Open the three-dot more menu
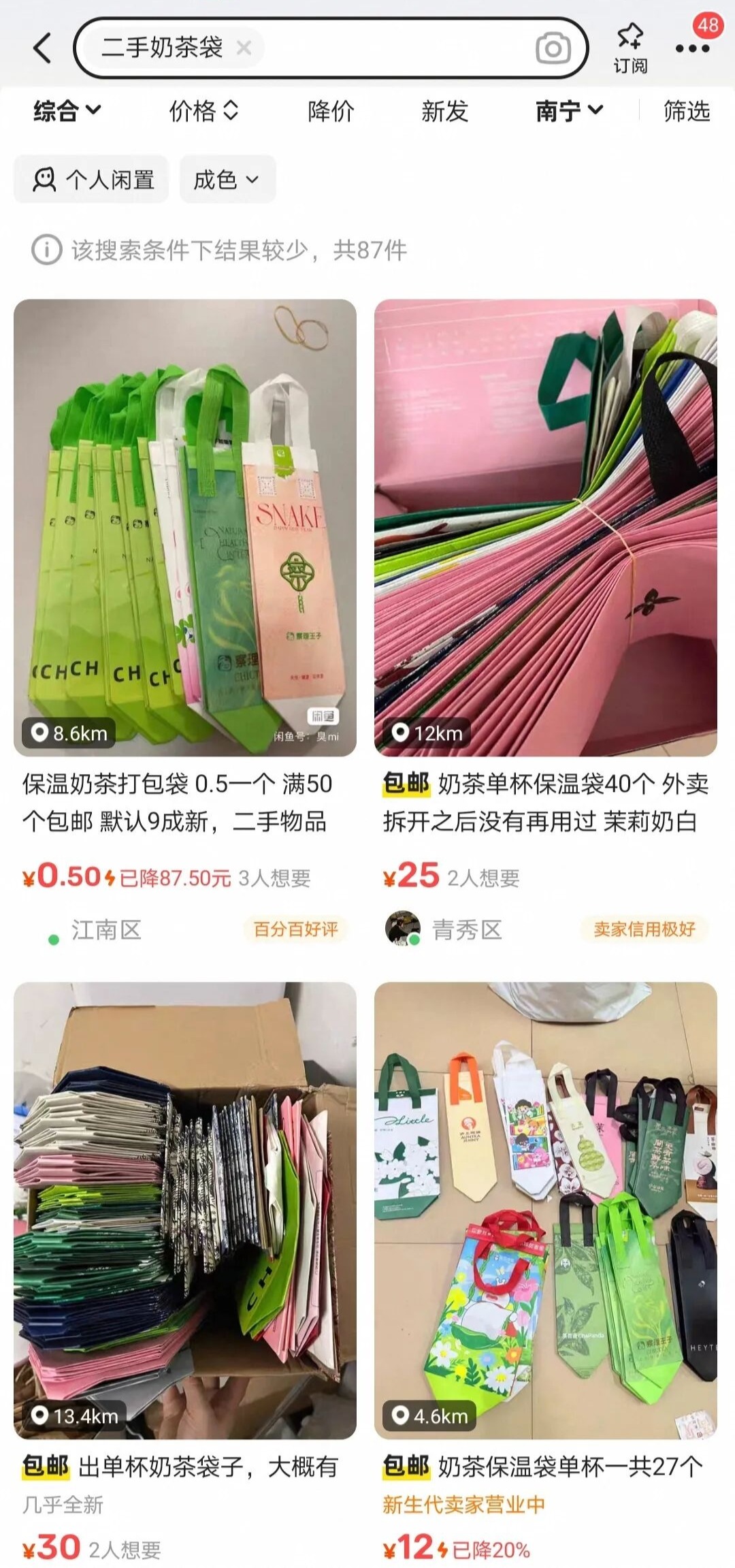Image resolution: width=735 pixels, height=1568 pixels. tap(692, 48)
